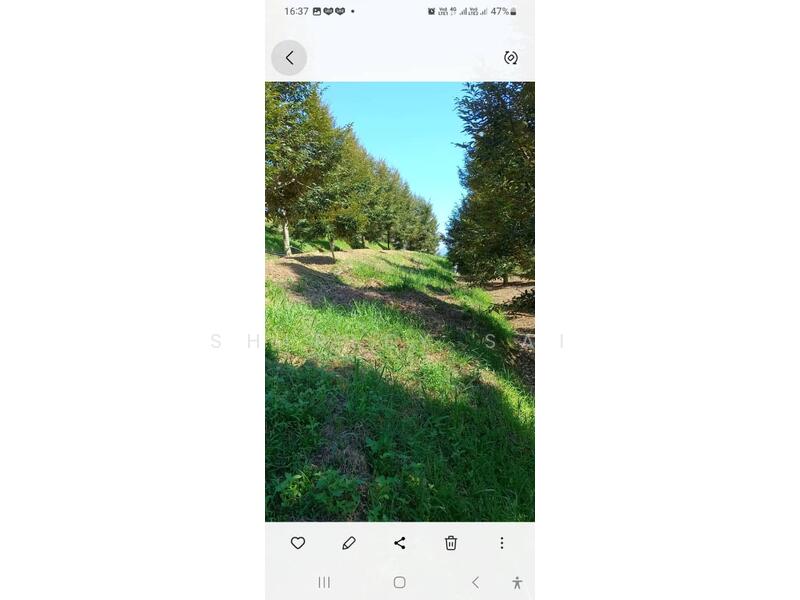Tap the rotate icon at top right
800x600 pixels.
(x=511, y=58)
